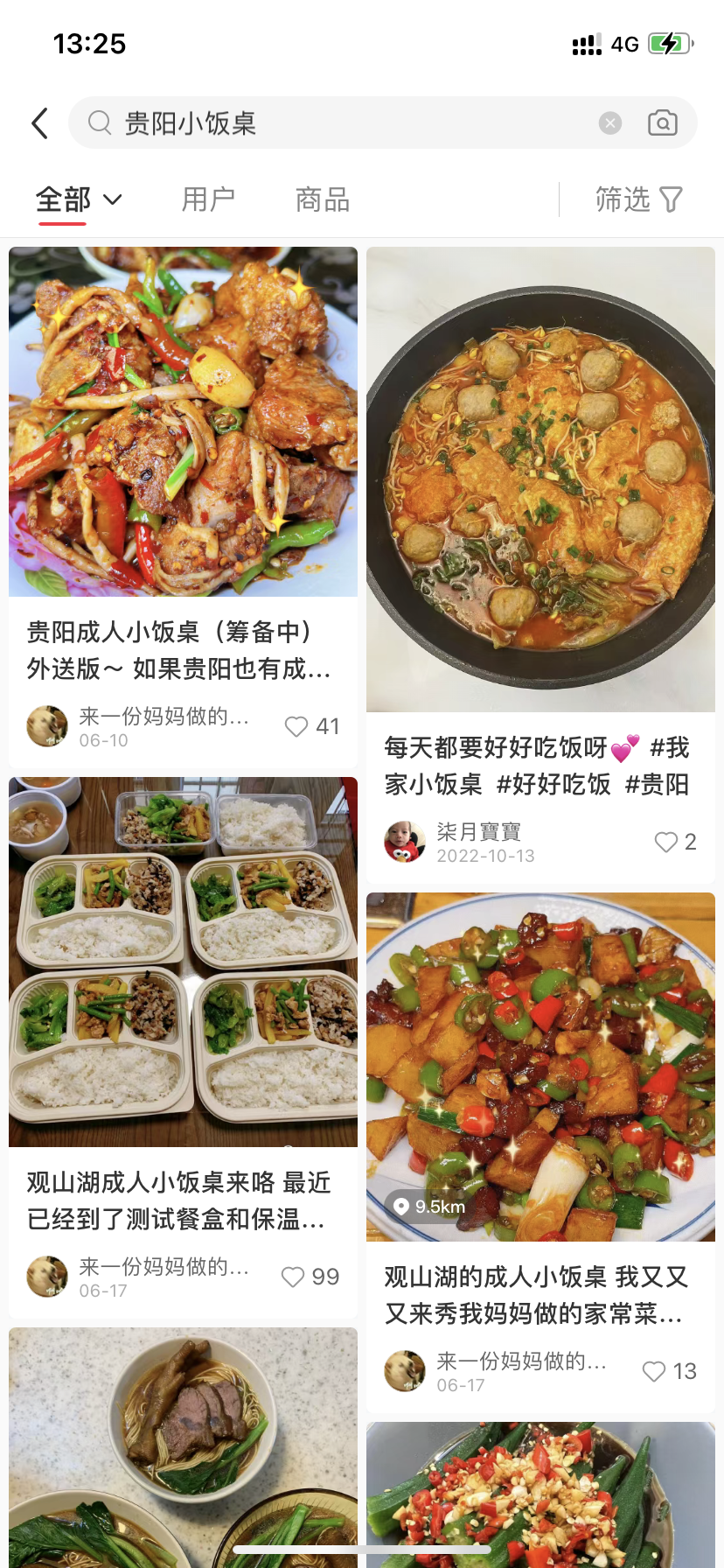This screenshot has width=724, height=1568.
Task: Like the post with 13 likes
Action: coord(654,1371)
